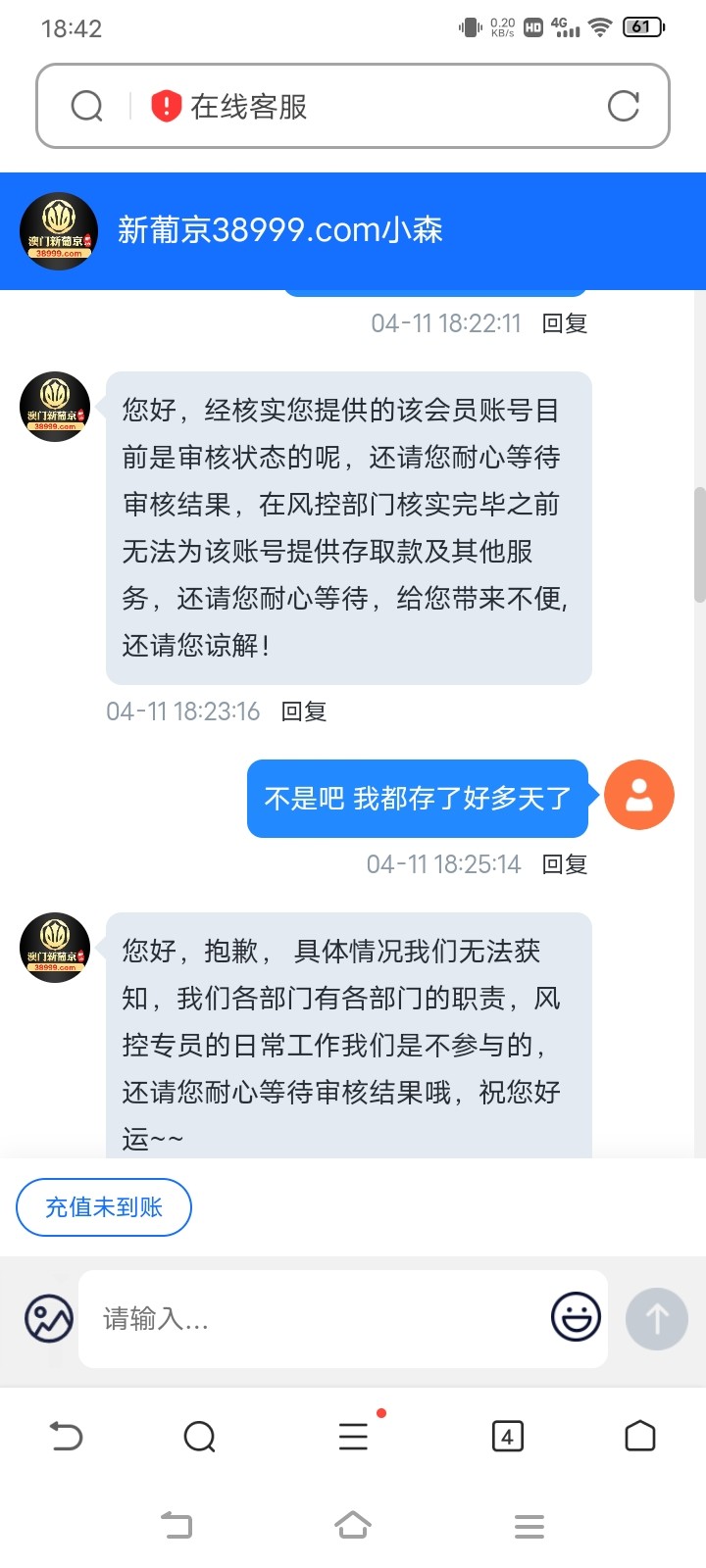Image resolution: width=706 pixels, height=1568 pixels.
Task: Tap the search icon in the address bar
Action: coord(87,106)
